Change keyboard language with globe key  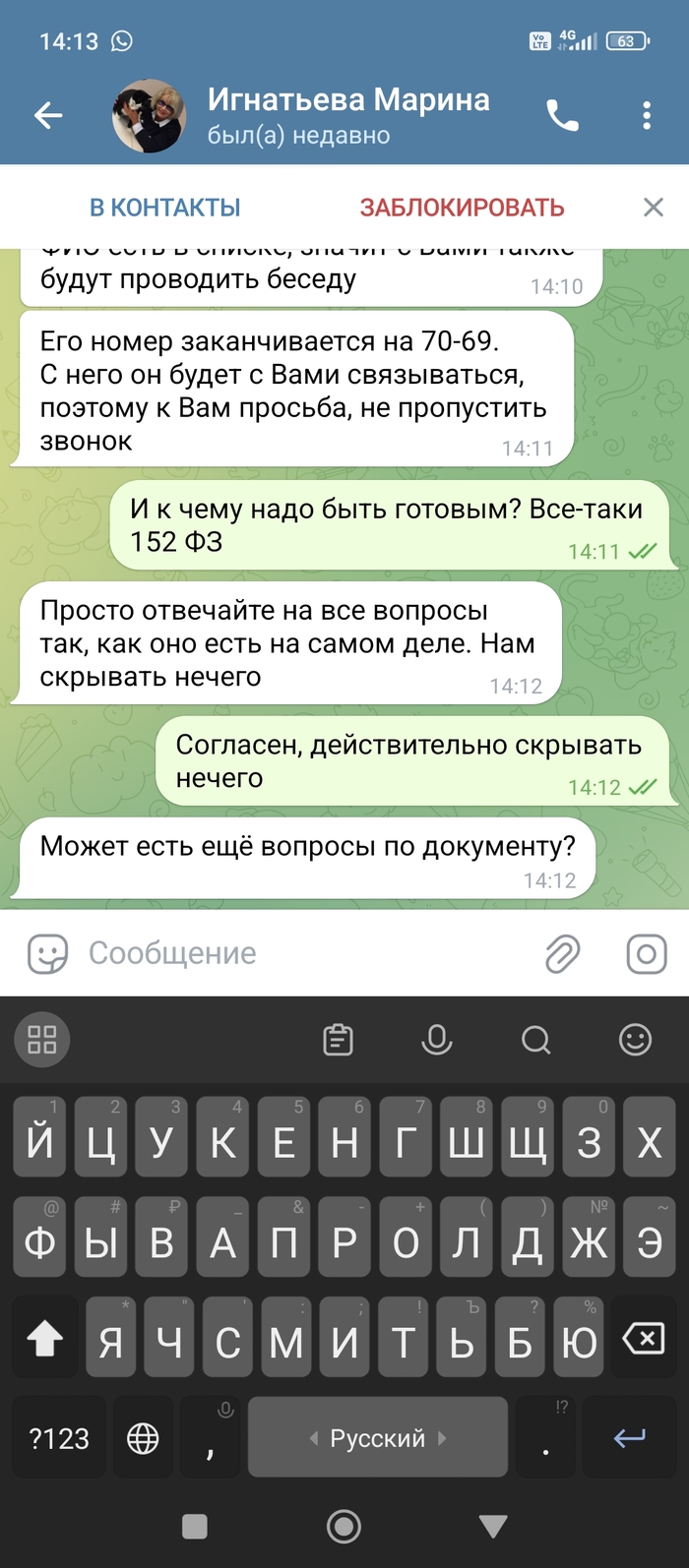pyautogui.click(x=143, y=1438)
